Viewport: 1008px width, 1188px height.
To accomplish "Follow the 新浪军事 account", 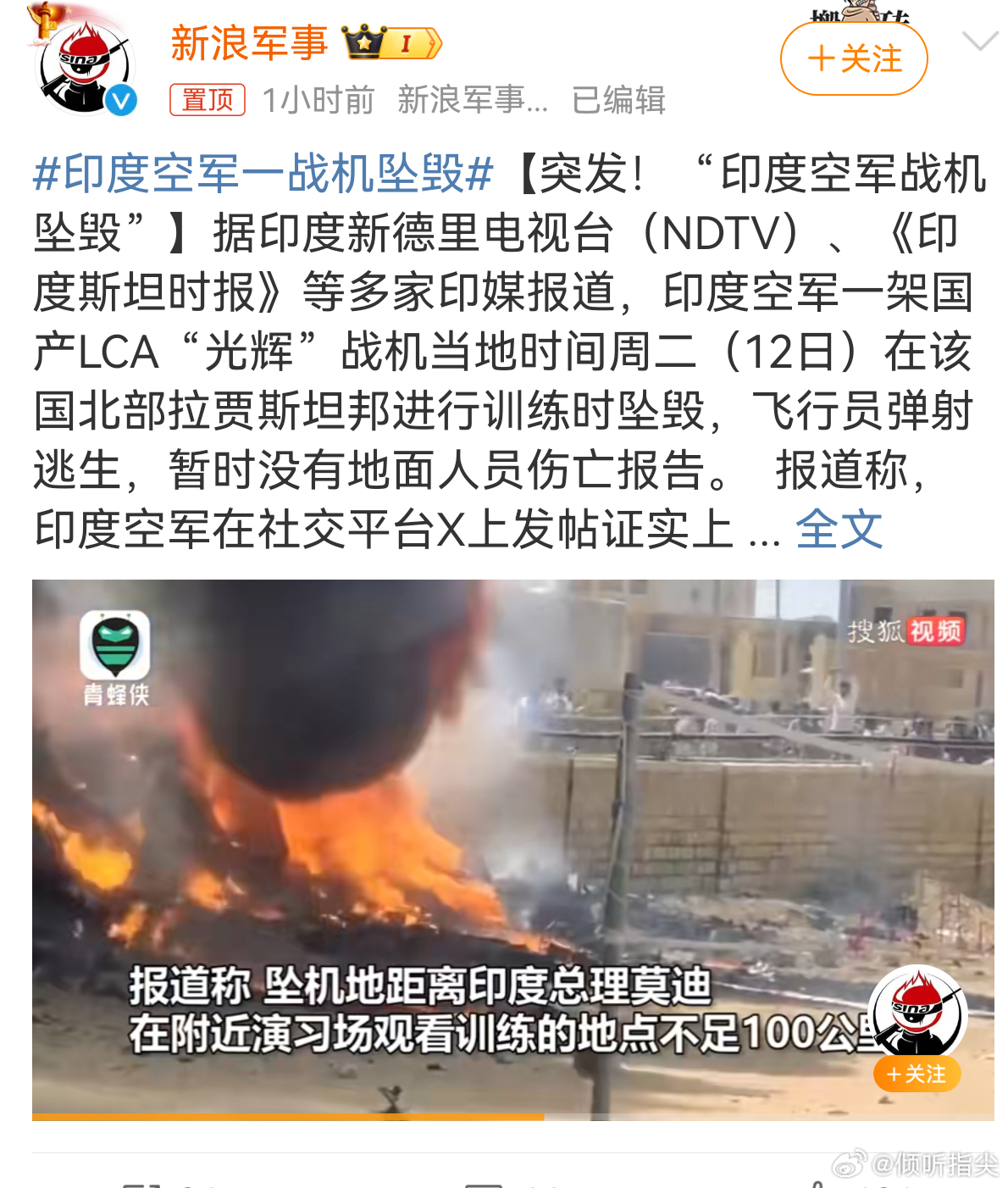I will pos(853,59).
